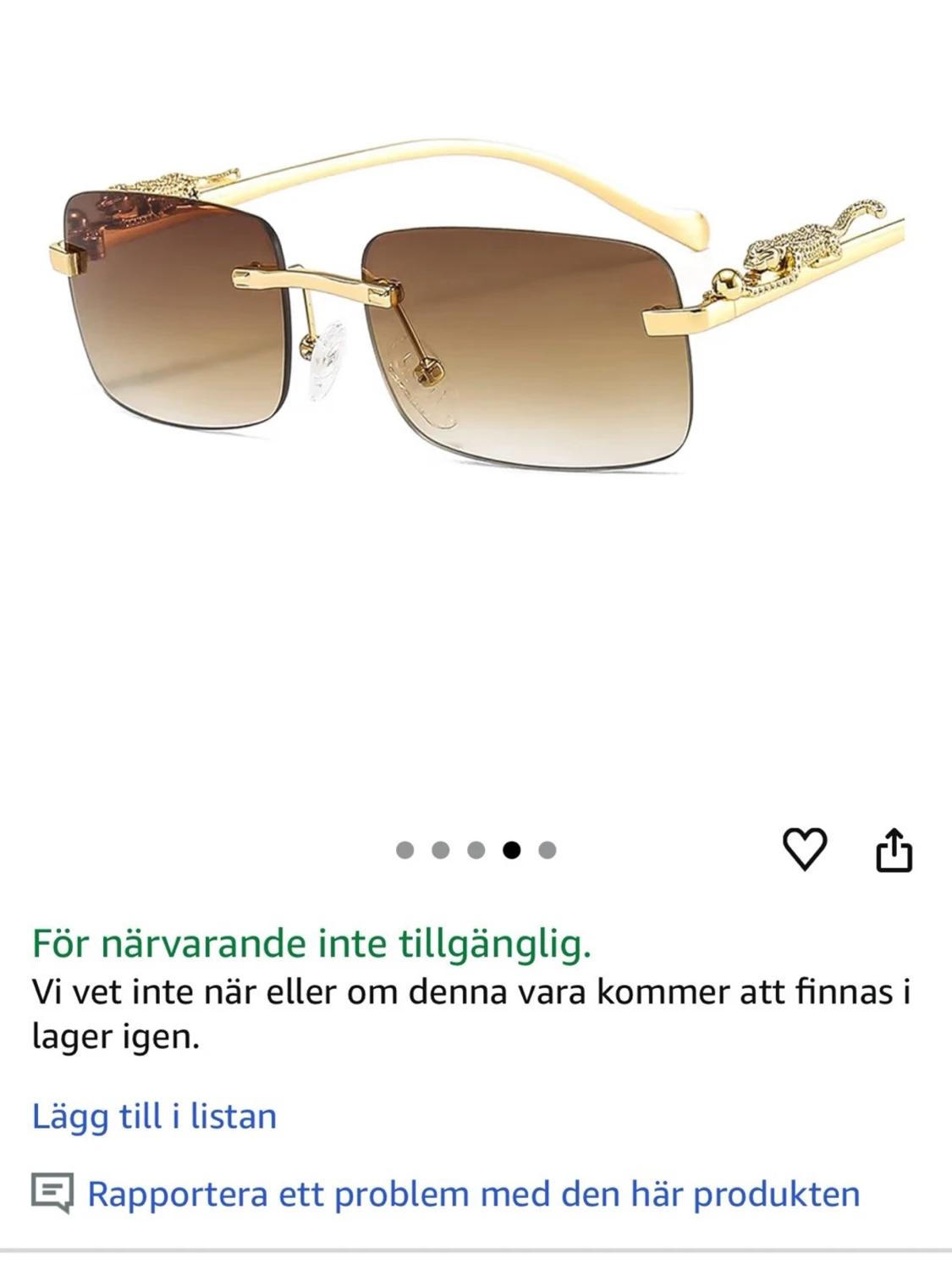The image size is (952, 1270).
Task: Open the sunglasses product photo
Action: (474, 322)
